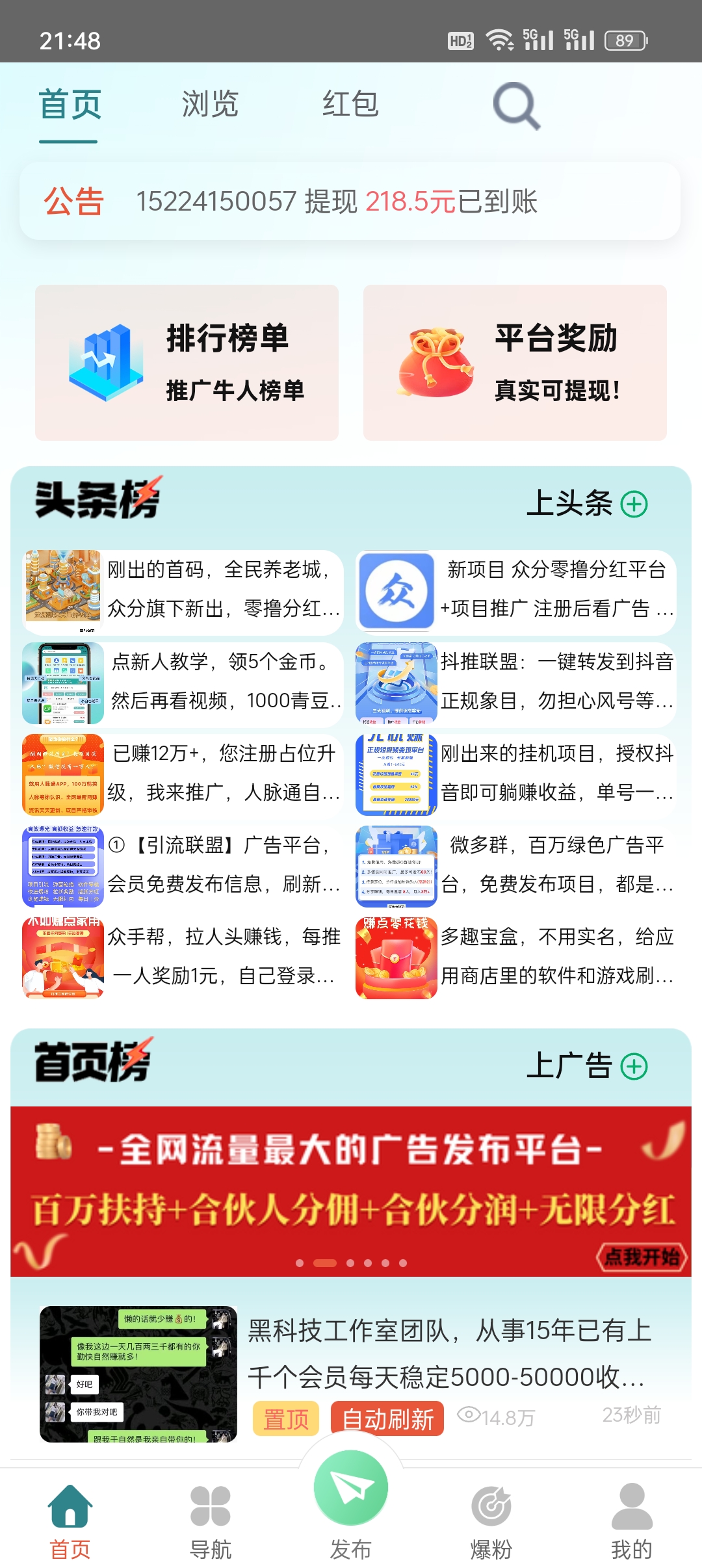Go to 导航 in the bottom bar
Viewport: 702px width, 1568px height.
pyautogui.click(x=210, y=1522)
